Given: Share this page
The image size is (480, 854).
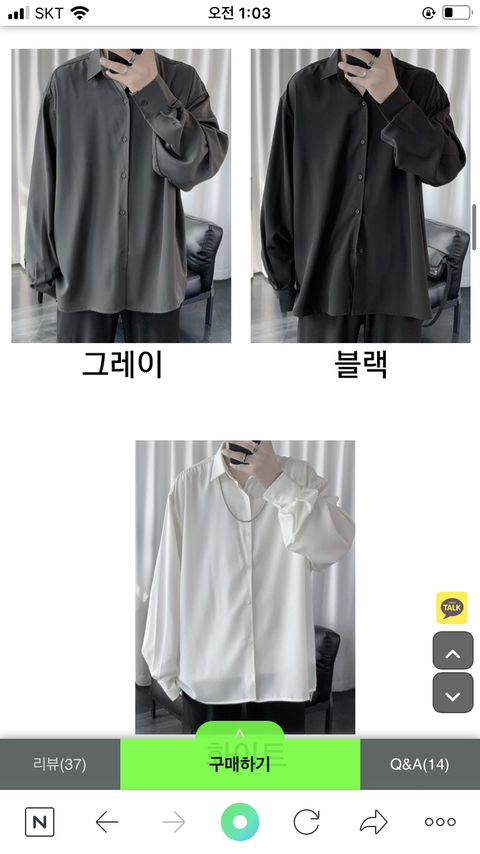Looking at the screenshot, I should click(374, 822).
